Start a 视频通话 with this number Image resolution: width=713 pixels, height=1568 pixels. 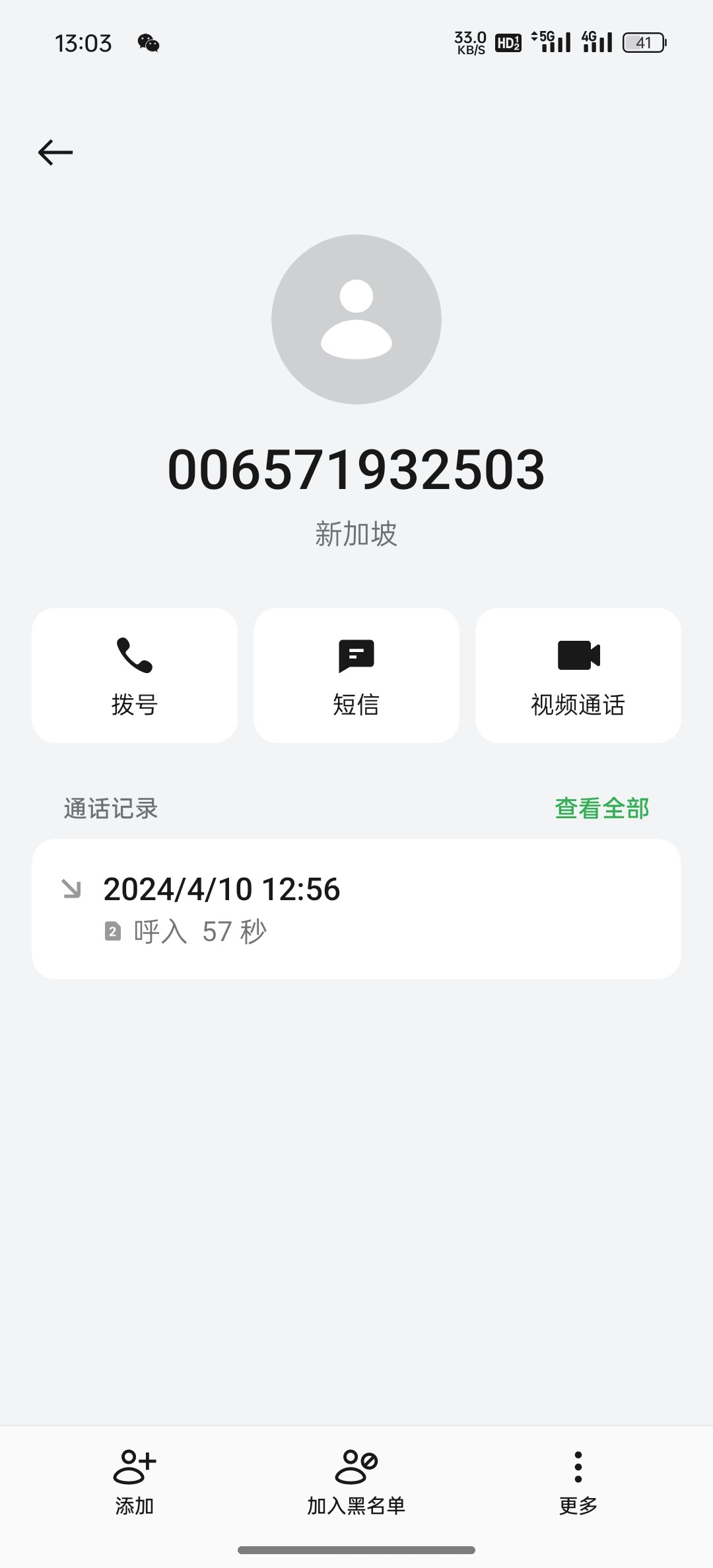point(578,675)
